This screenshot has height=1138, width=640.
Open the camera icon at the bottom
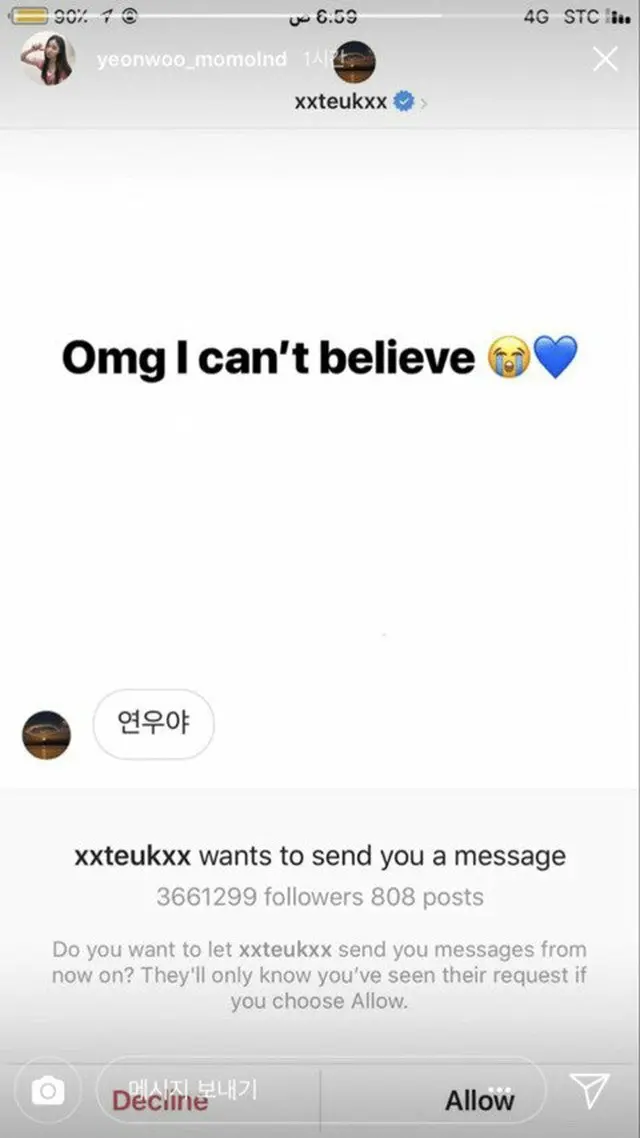48,1090
